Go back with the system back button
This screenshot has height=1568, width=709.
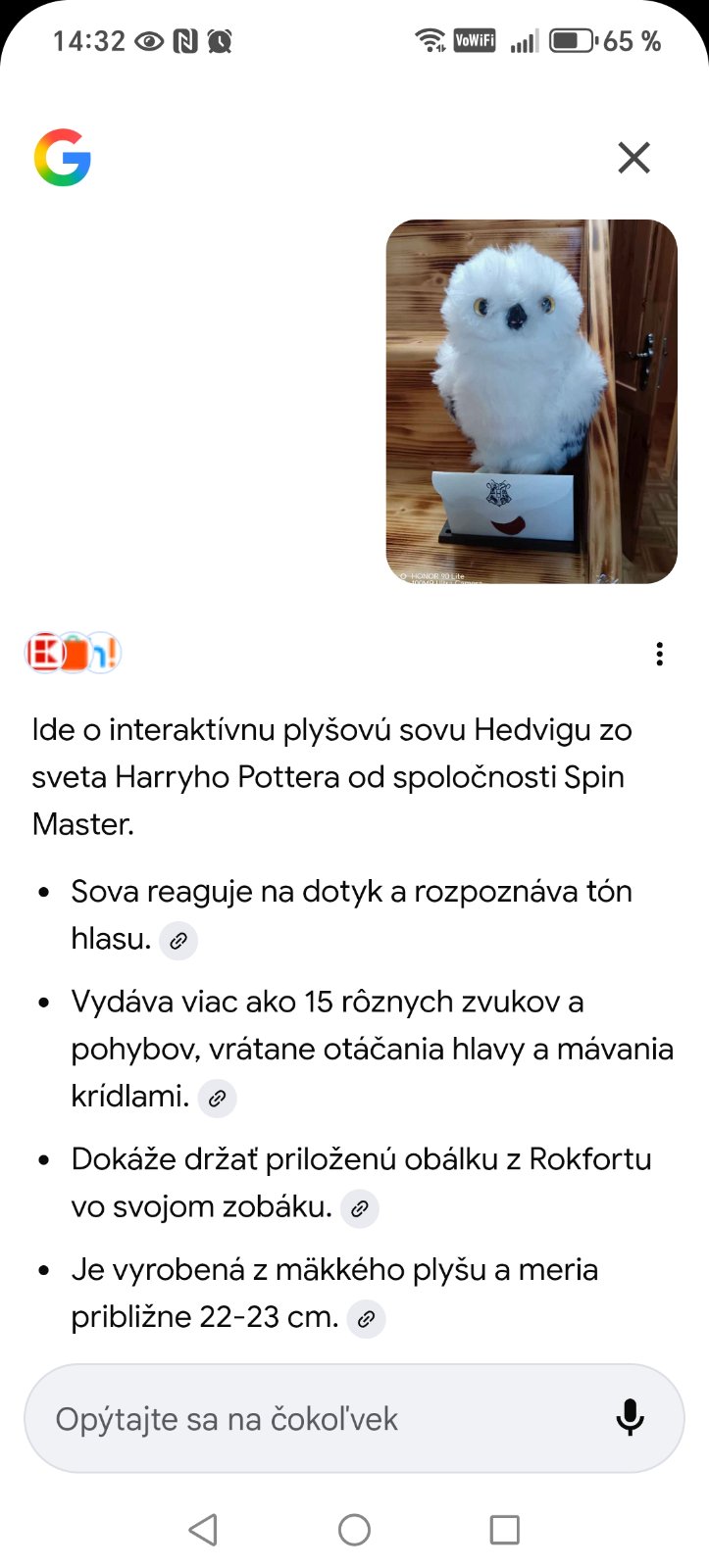pos(203,1529)
